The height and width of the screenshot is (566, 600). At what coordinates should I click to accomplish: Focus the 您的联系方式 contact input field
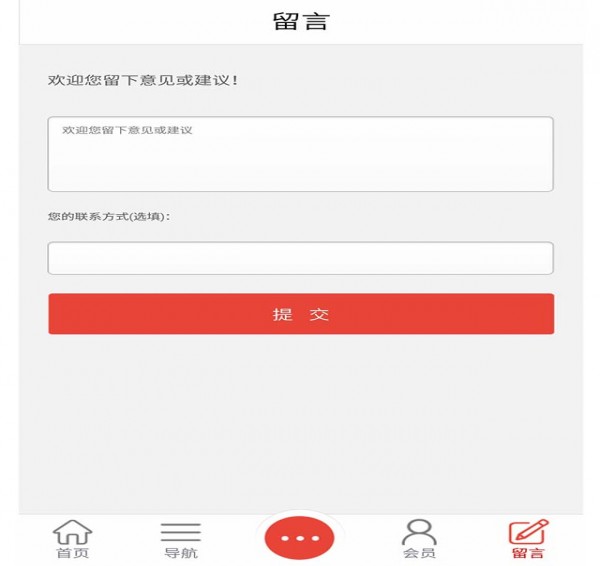300,258
